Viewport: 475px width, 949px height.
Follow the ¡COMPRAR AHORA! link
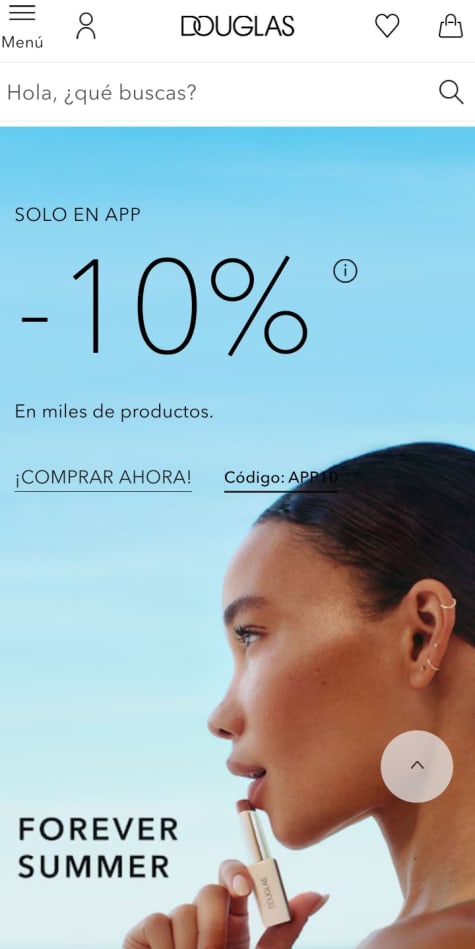103,478
